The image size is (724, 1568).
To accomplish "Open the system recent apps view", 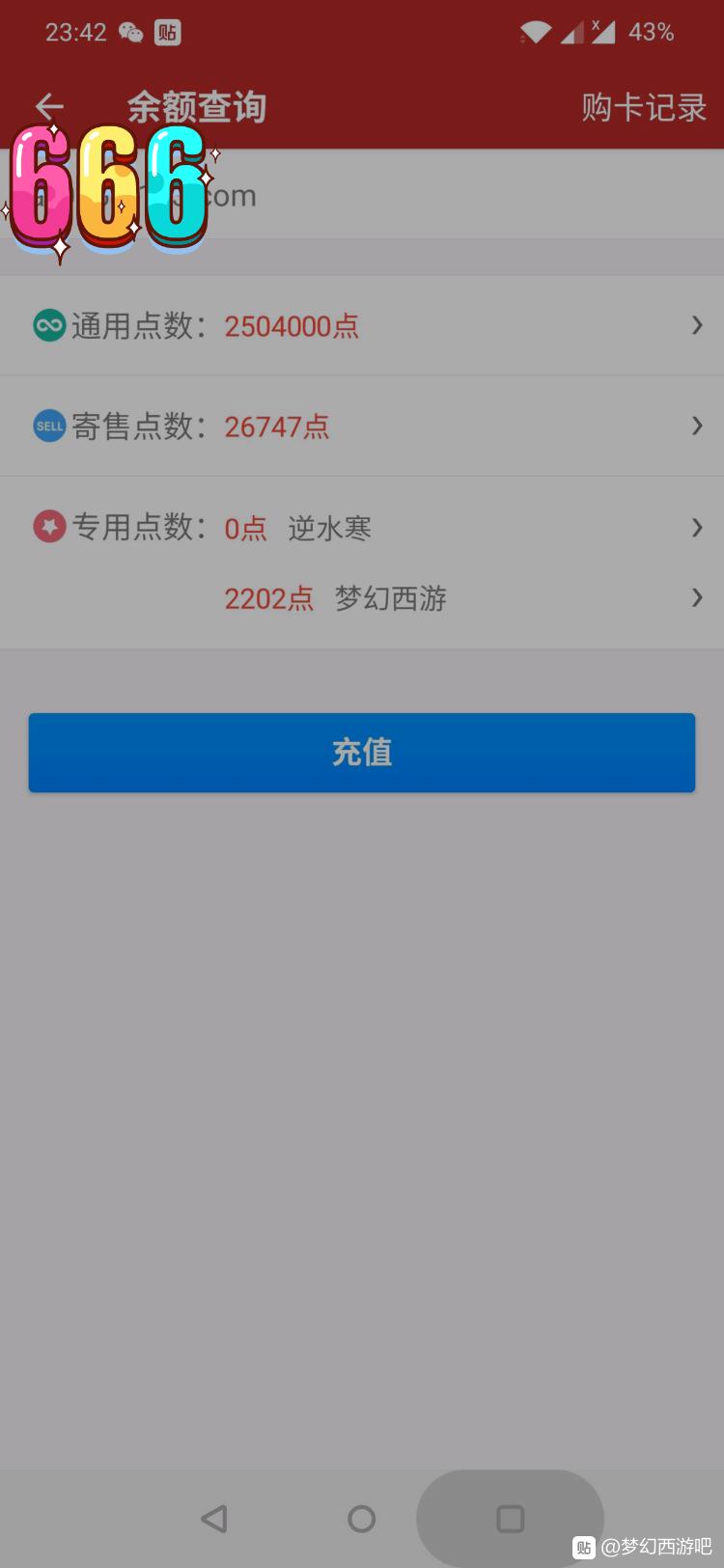I will pos(510,1519).
